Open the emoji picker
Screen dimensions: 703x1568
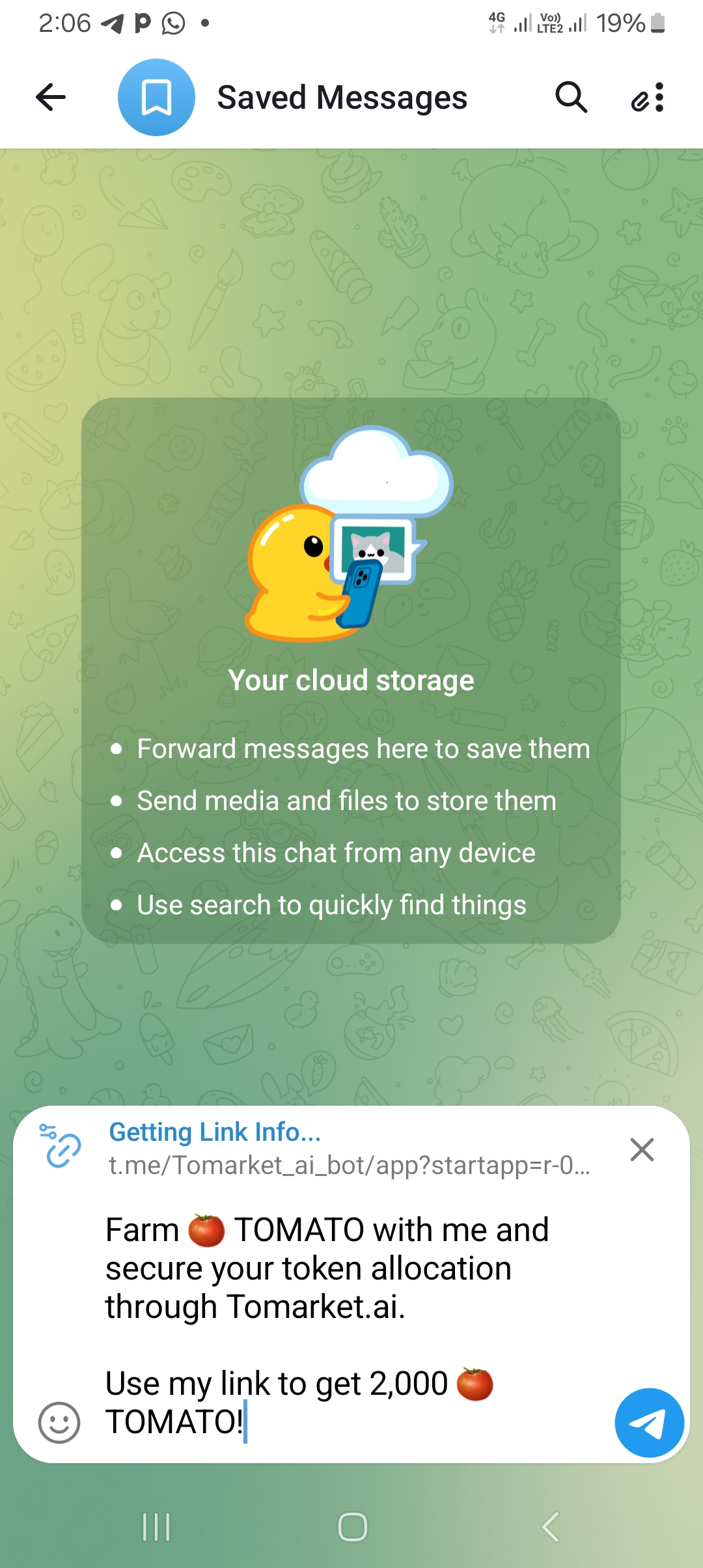coord(59,1422)
